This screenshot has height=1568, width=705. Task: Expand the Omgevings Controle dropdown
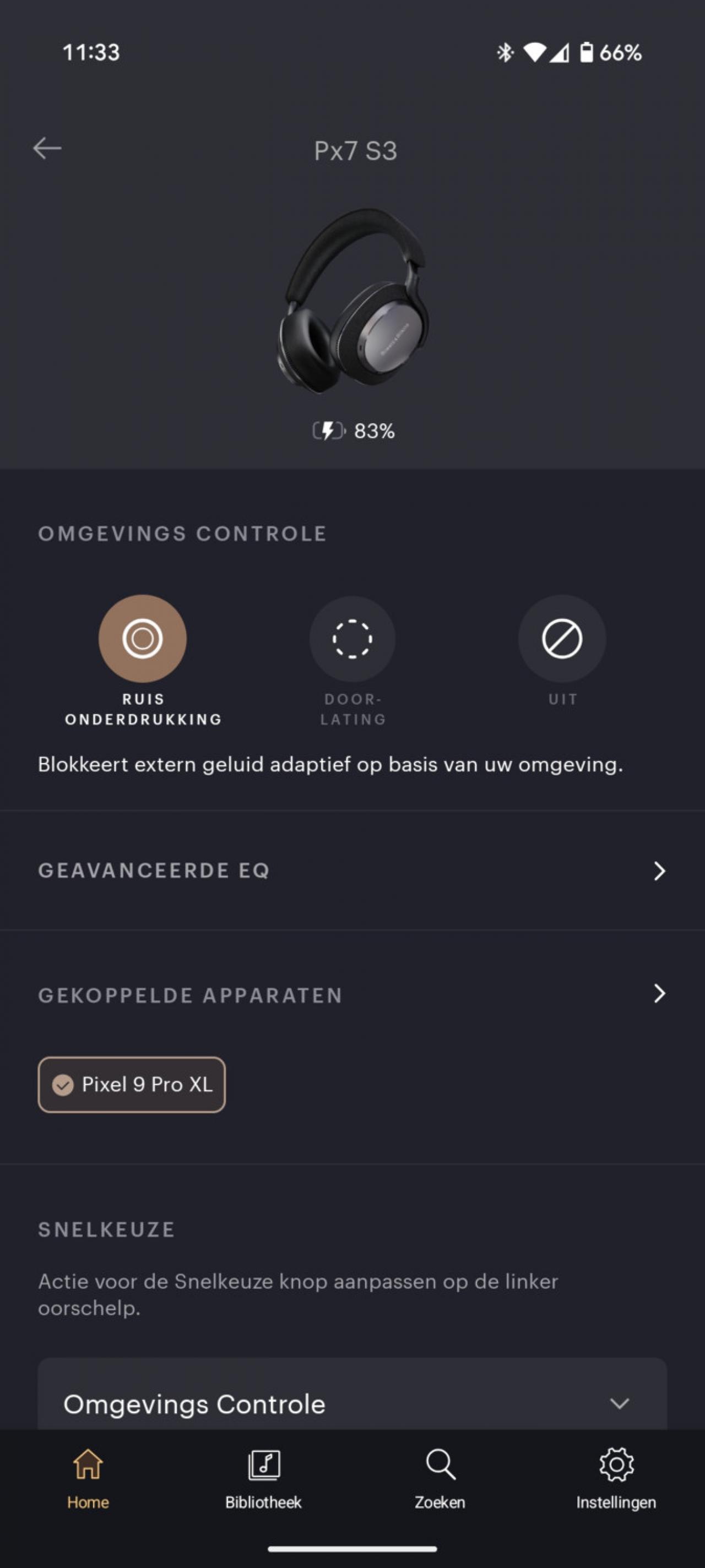click(x=352, y=1403)
